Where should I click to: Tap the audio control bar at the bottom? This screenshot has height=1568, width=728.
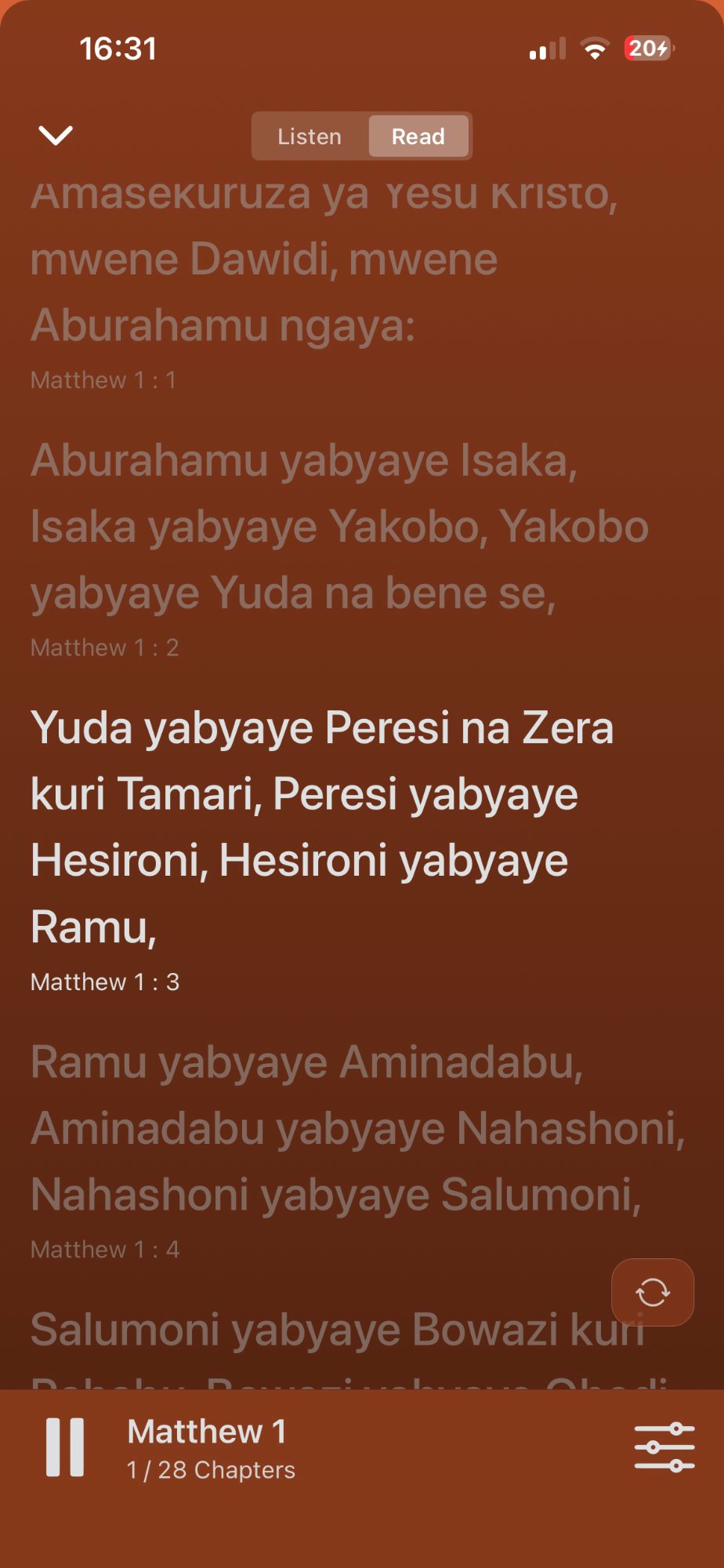coord(364,1447)
